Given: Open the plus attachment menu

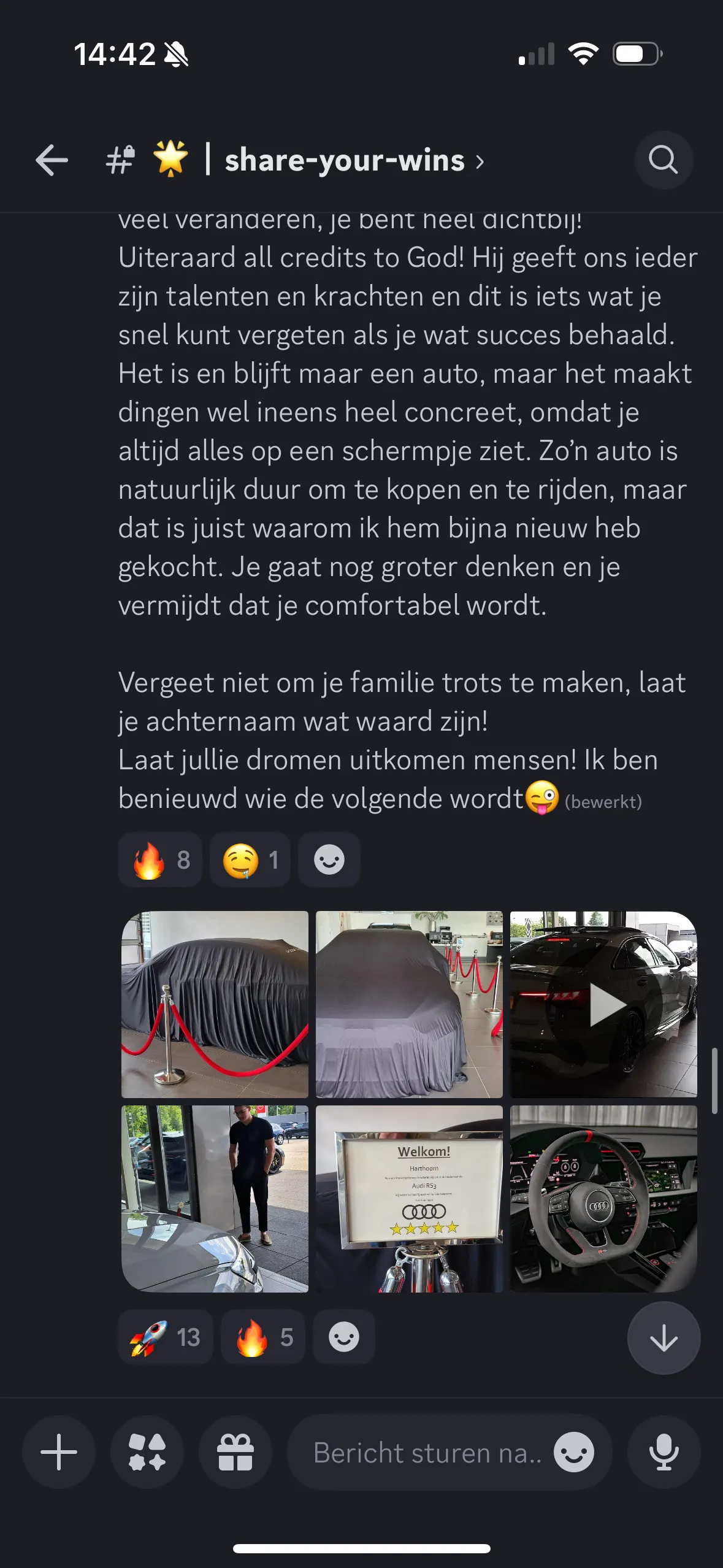Looking at the screenshot, I should (59, 1452).
